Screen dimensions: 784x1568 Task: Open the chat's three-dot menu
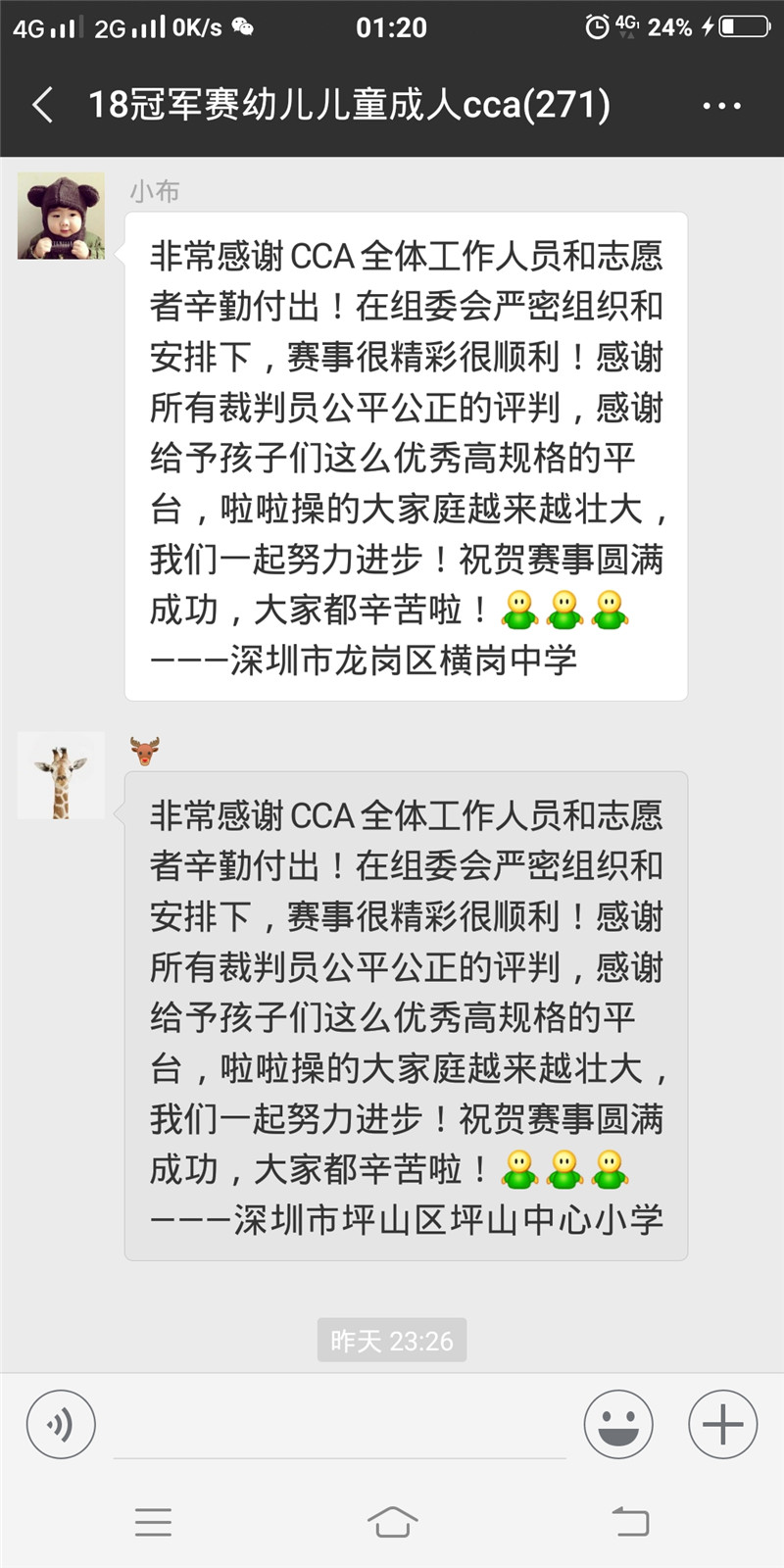pyautogui.click(x=721, y=106)
